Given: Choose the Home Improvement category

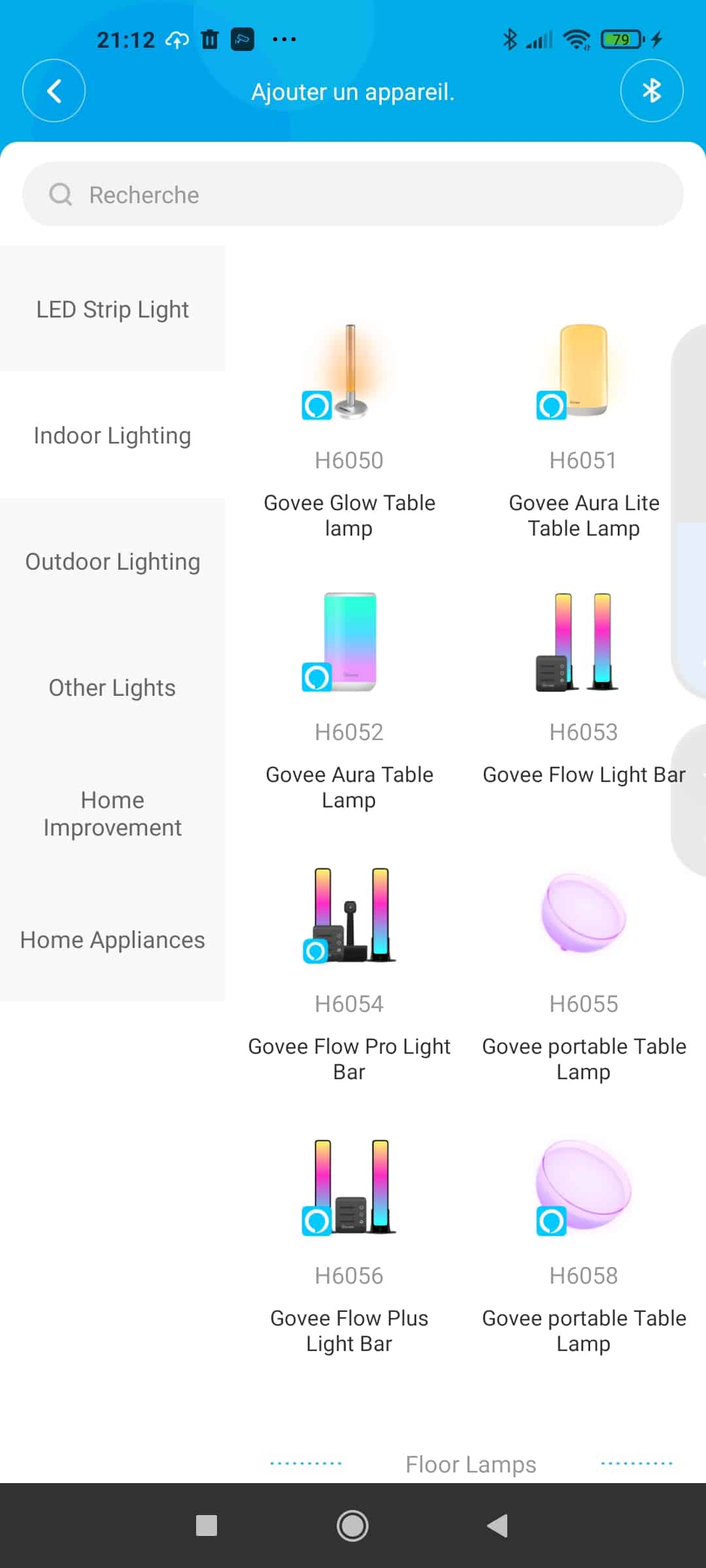Looking at the screenshot, I should pos(112,813).
